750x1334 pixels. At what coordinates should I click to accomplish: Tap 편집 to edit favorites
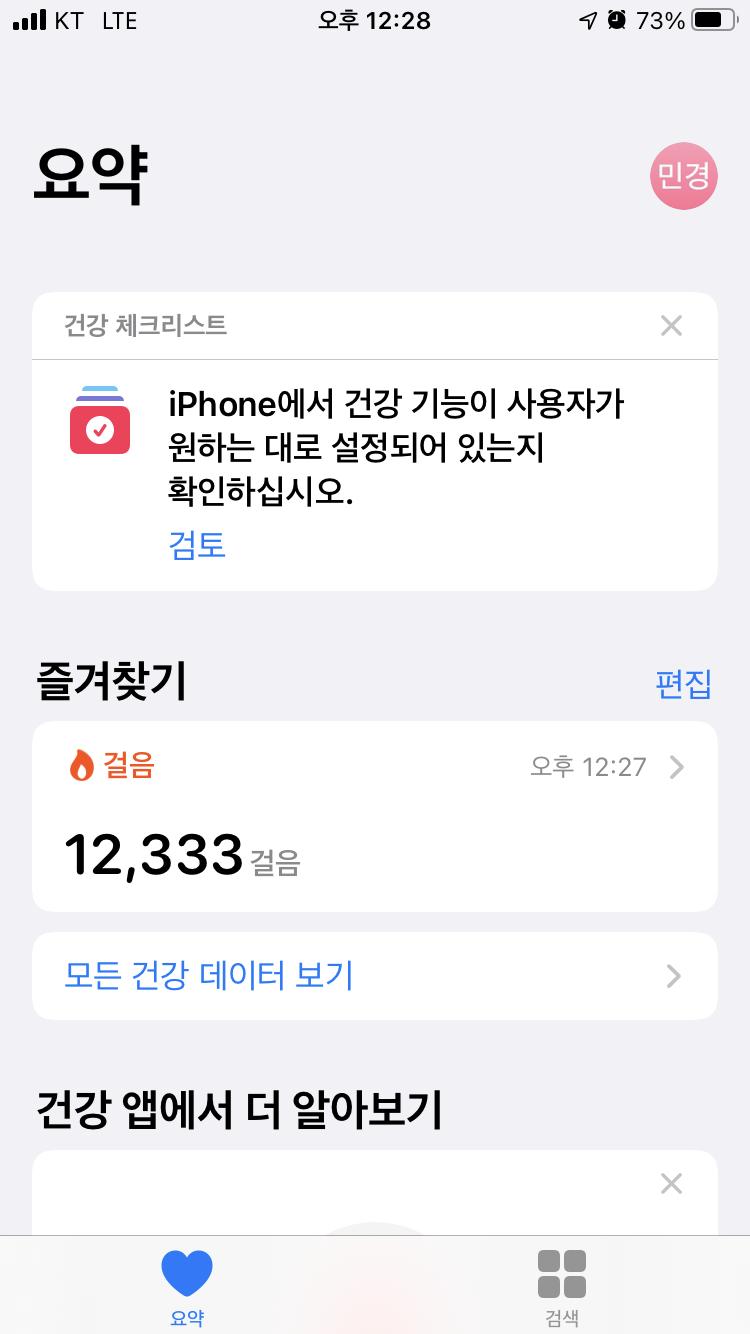click(x=683, y=684)
